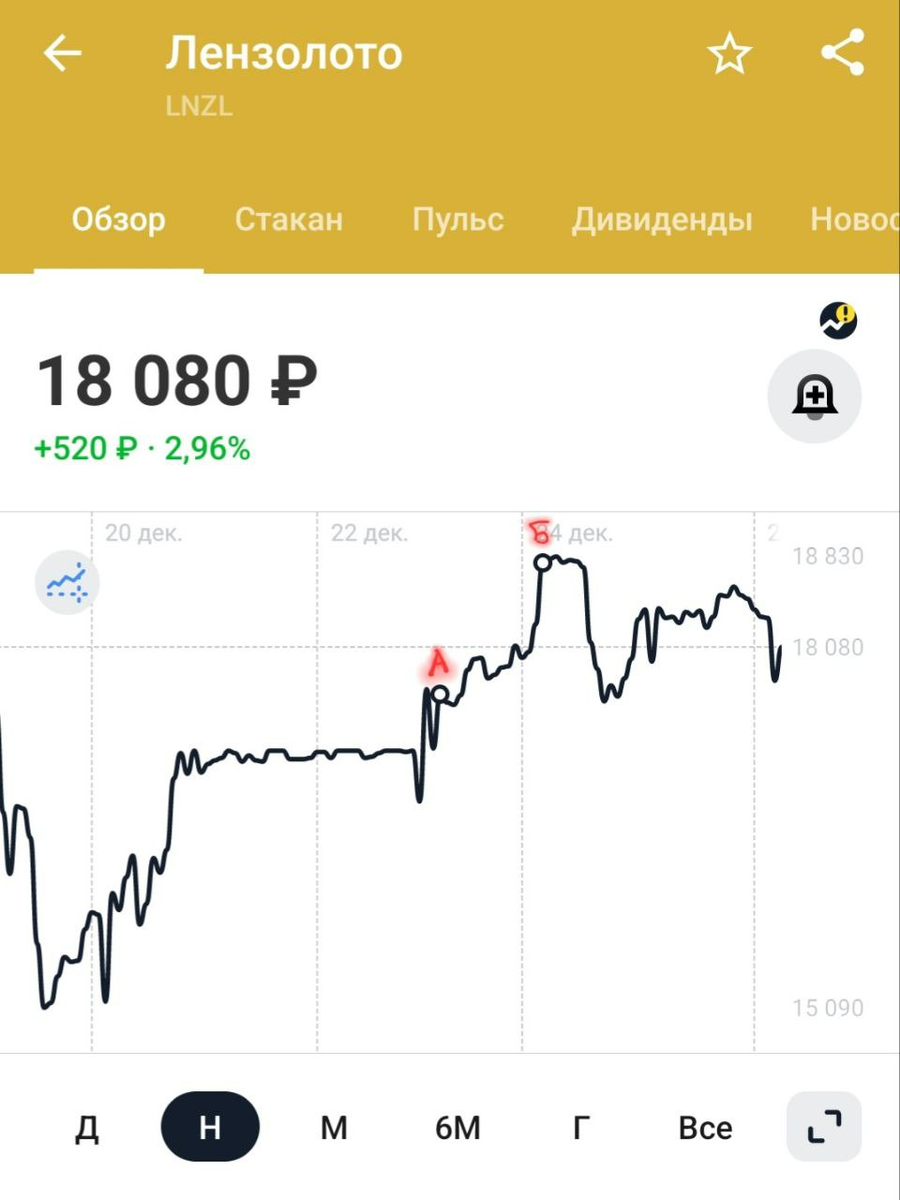Switch chart to 6М period
The image size is (900, 1200).
pos(458,1128)
